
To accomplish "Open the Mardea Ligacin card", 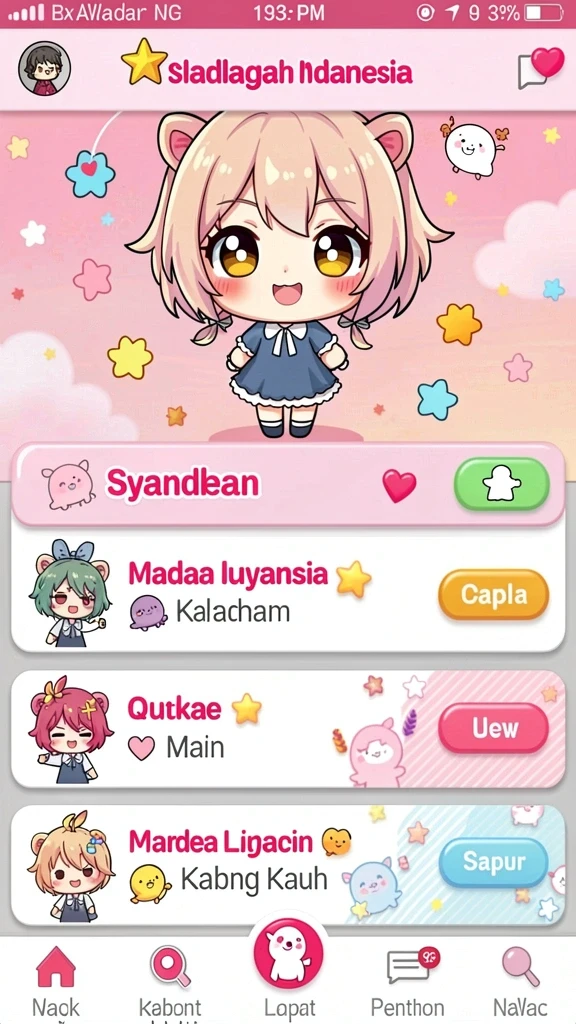I will [288, 864].
